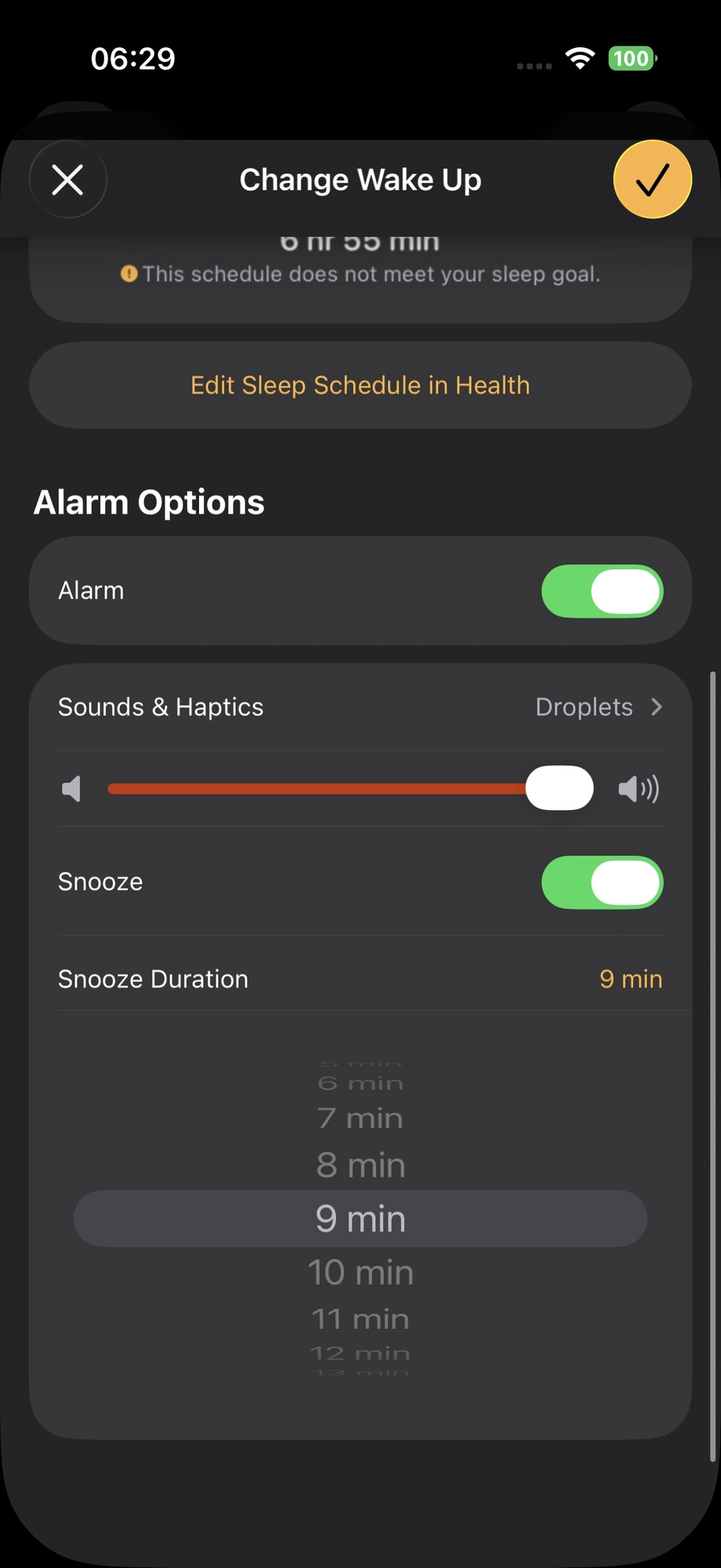Image resolution: width=721 pixels, height=1568 pixels.
Task: Pick 7 min in the duration wheel
Action: (360, 1118)
